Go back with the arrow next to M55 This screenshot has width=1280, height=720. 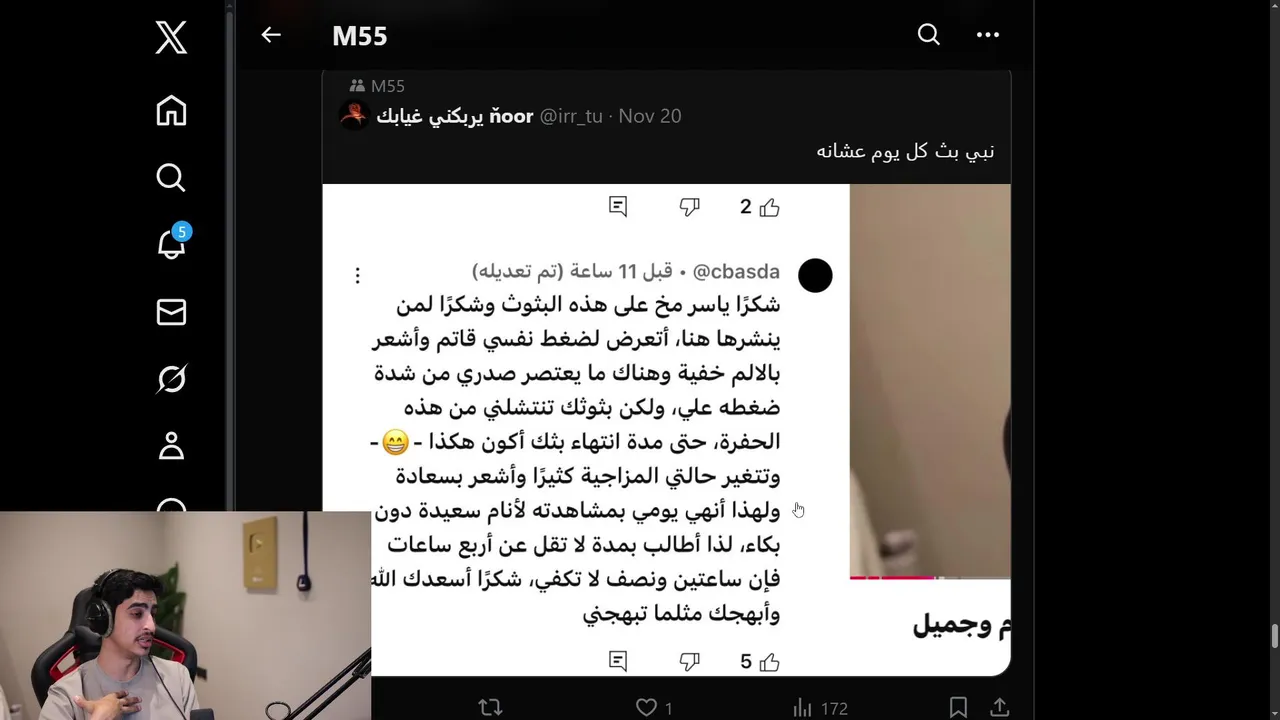[x=271, y=35]
